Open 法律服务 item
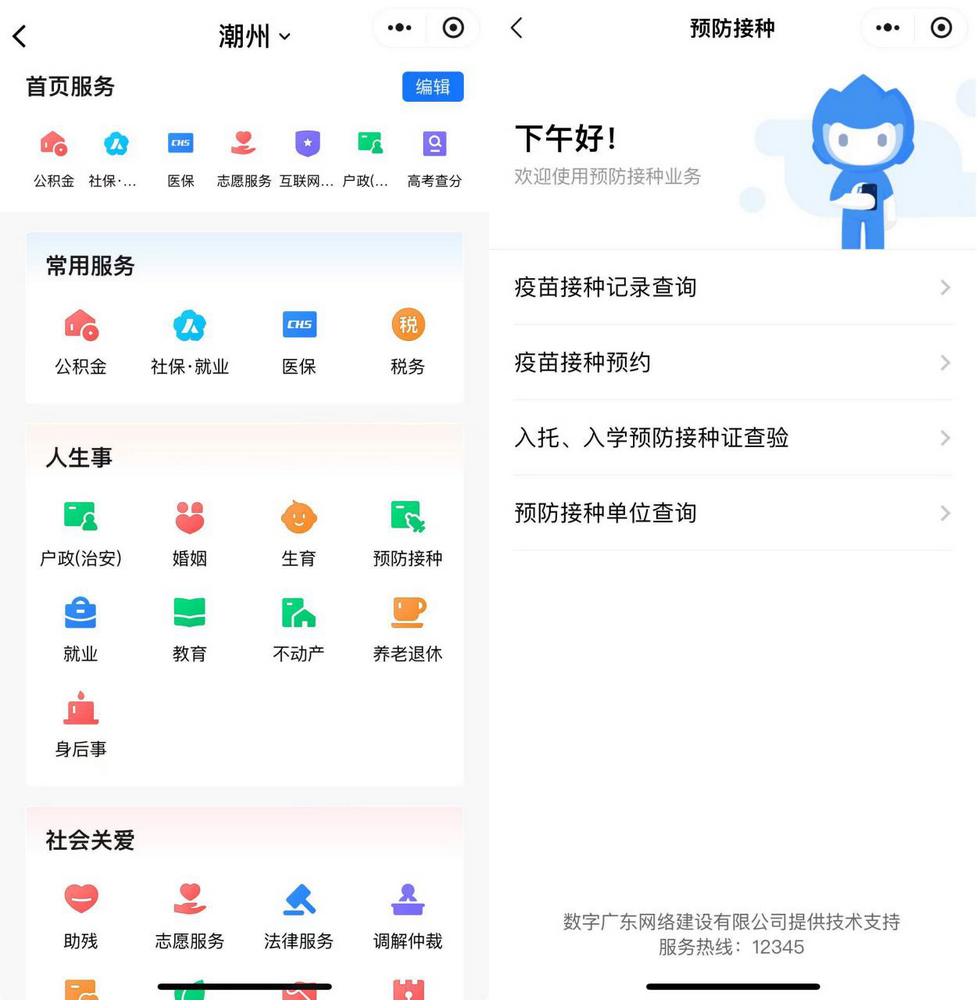 pyautogui.click(x=298, y=914)
